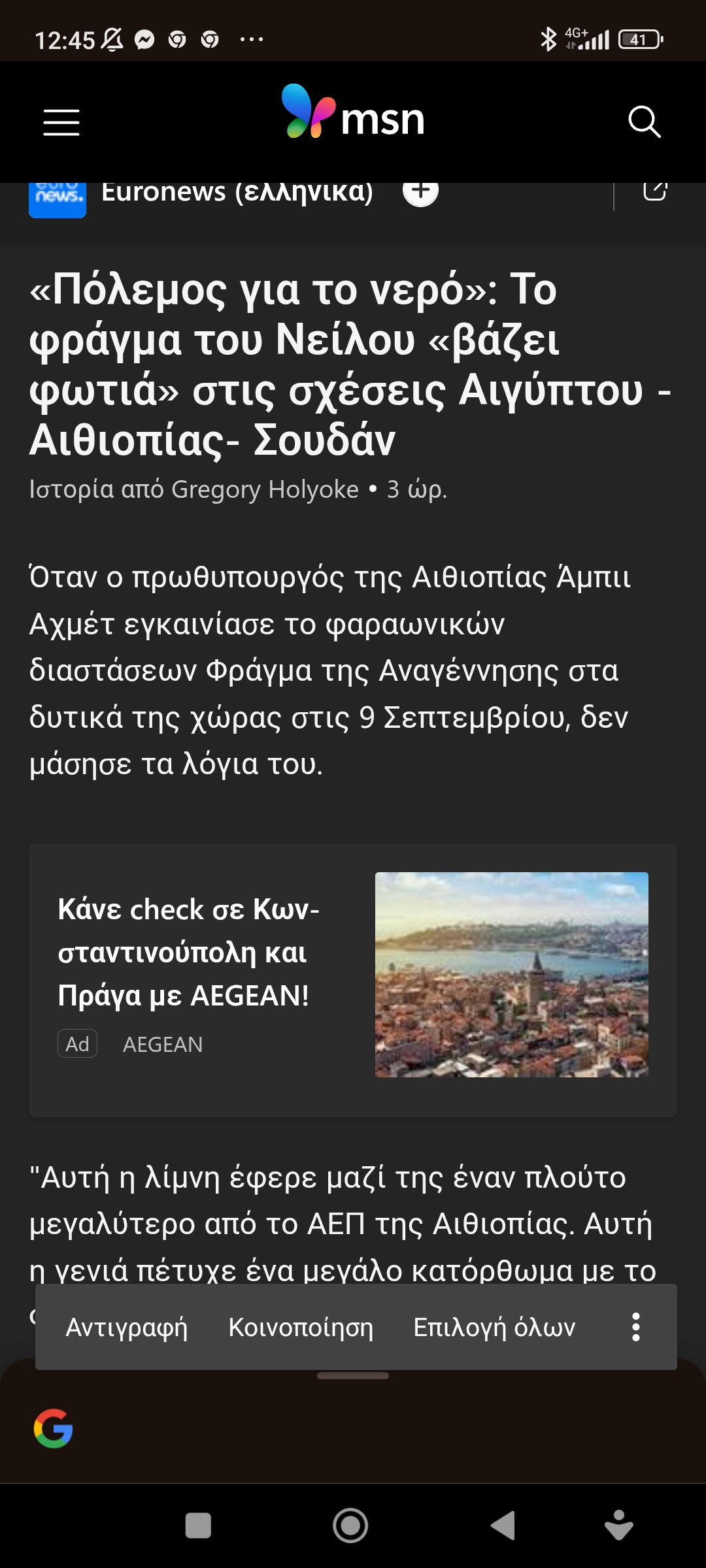This screenshot has width=706, height=1568.
Task: Open the AEGEAN ad card
Action: point(353,979)
